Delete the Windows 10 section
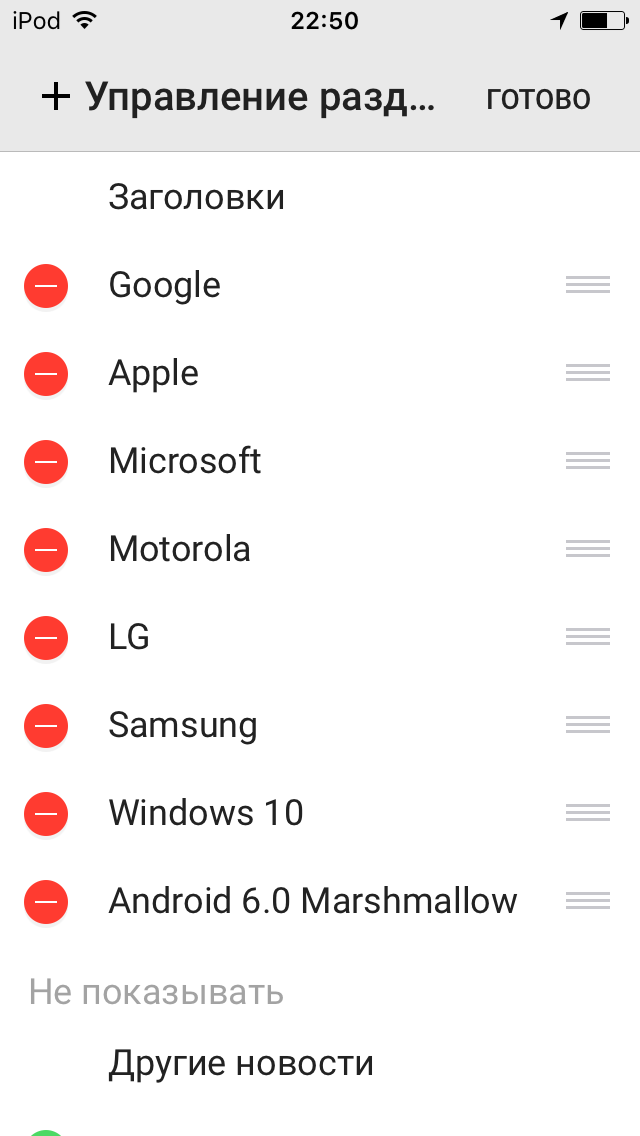Screen dimensions: 640x1136 (x=46, y=814)
